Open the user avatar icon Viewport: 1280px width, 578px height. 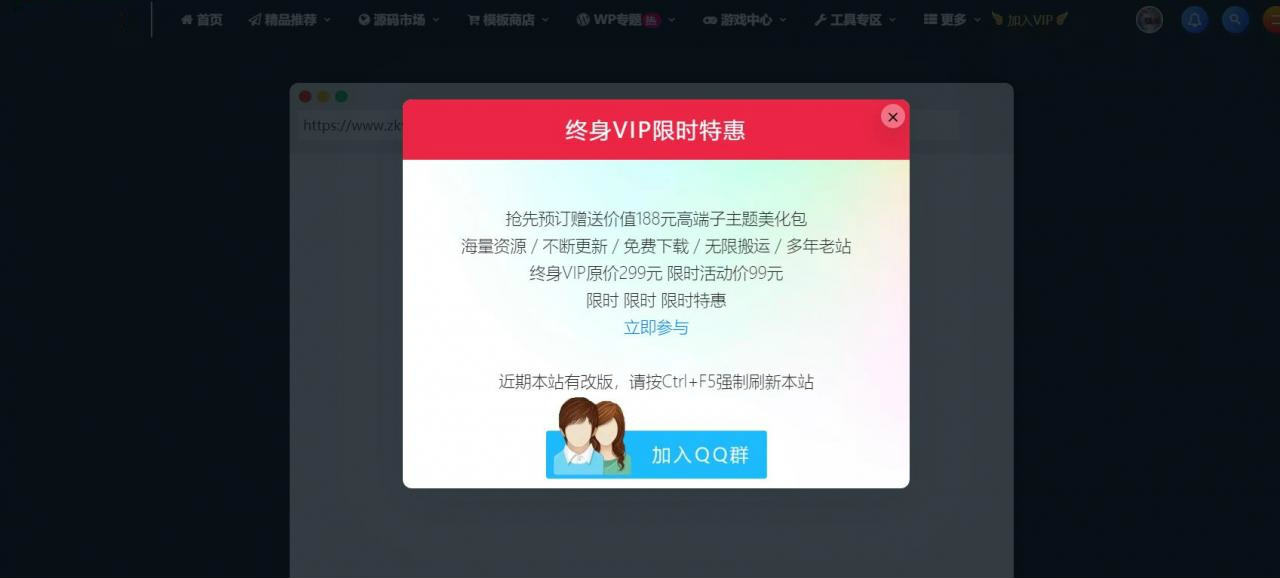click(x=1150, y=19)
